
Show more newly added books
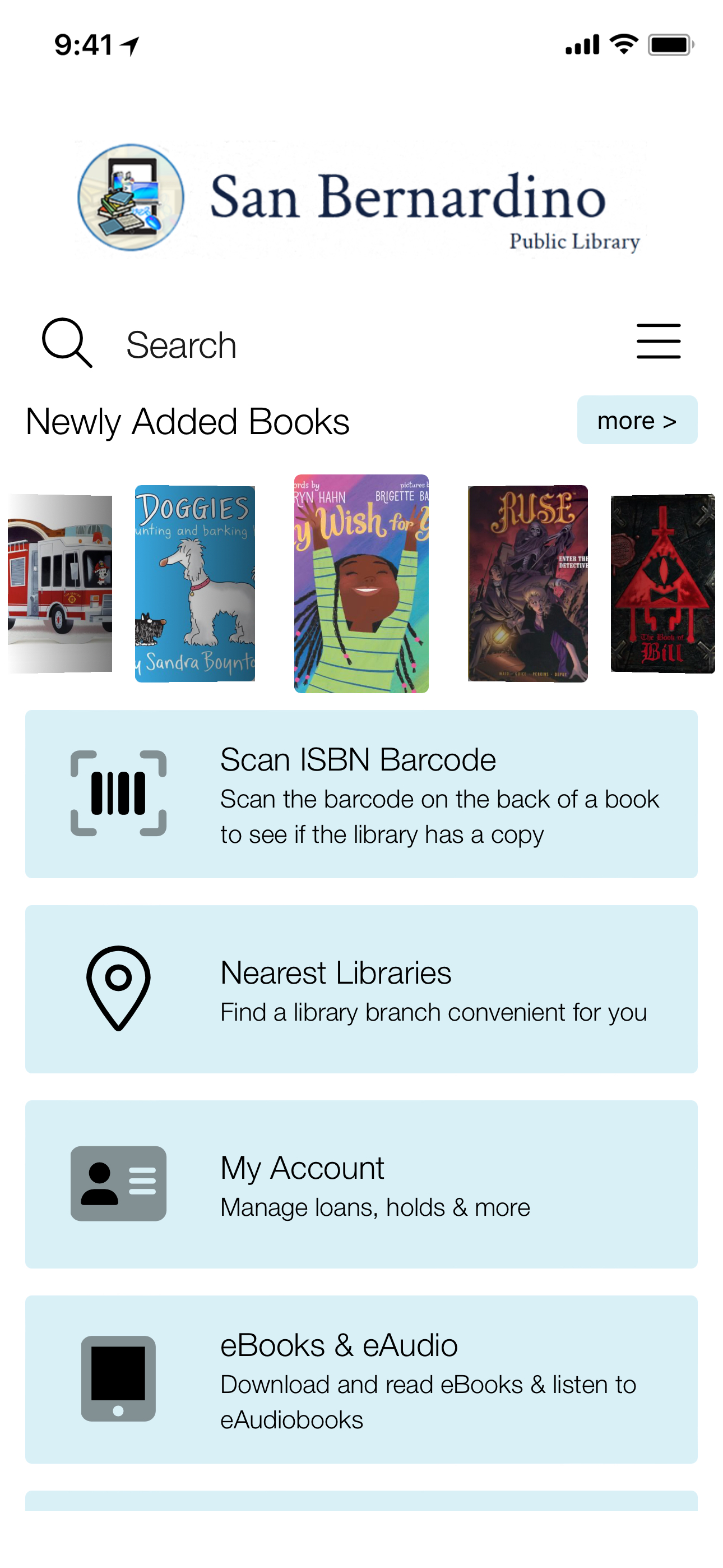click(x=637, y=420)
